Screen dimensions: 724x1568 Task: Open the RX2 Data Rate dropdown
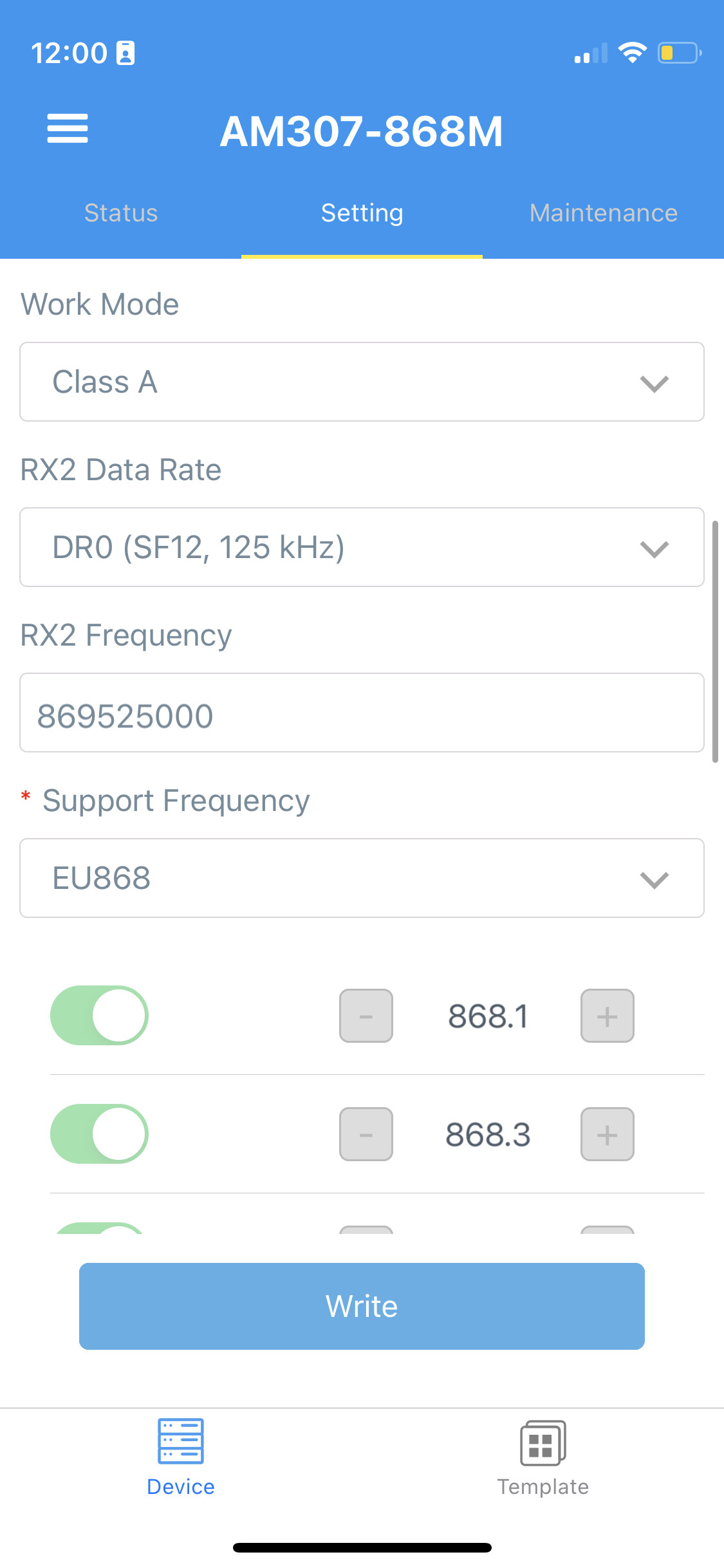pos(362,547)
